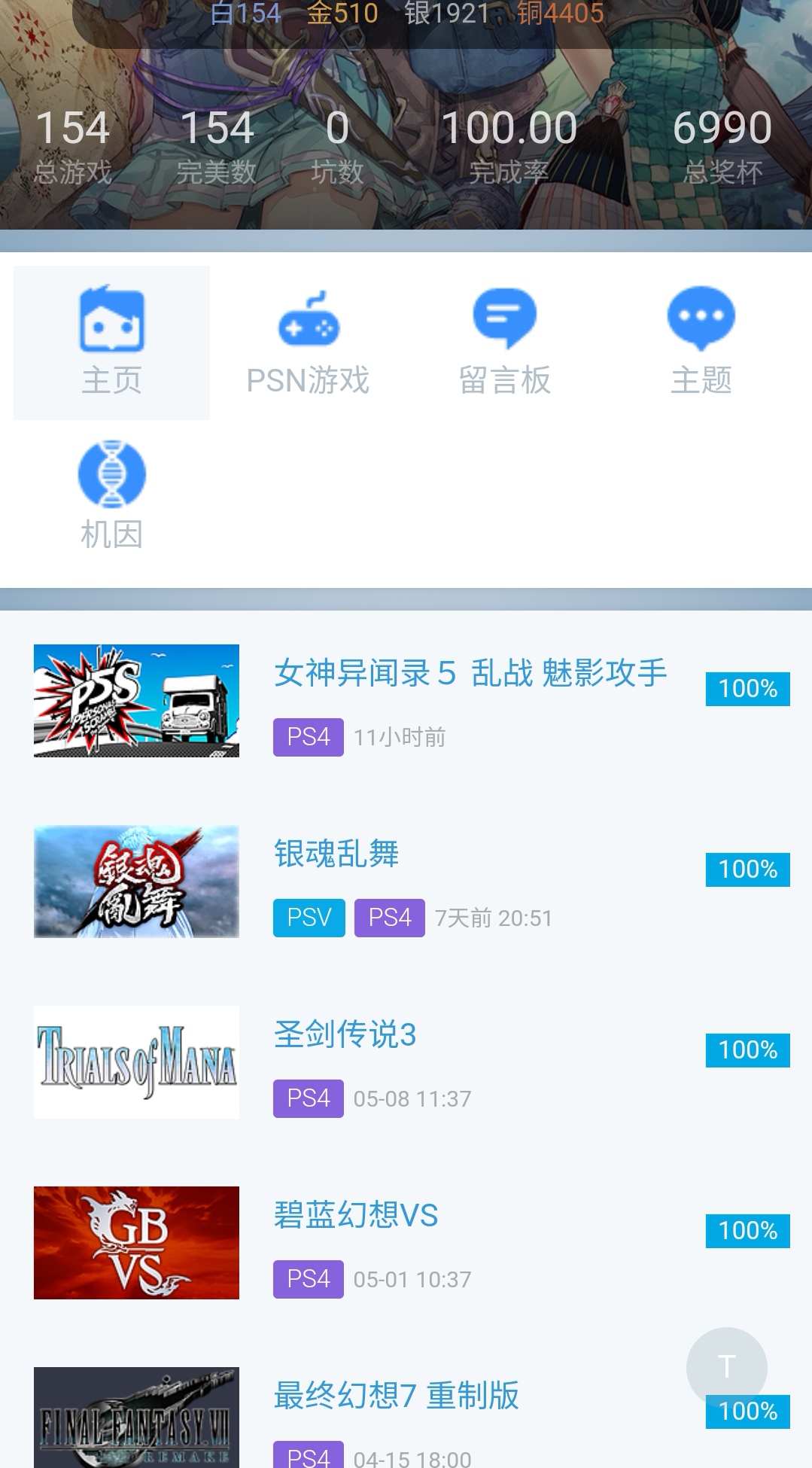View 碧蓝幻想VS trophy details
Image resolution: width=812 pixels, height=1468 pixels.
pyautogui.click(x=355, y=1215)
